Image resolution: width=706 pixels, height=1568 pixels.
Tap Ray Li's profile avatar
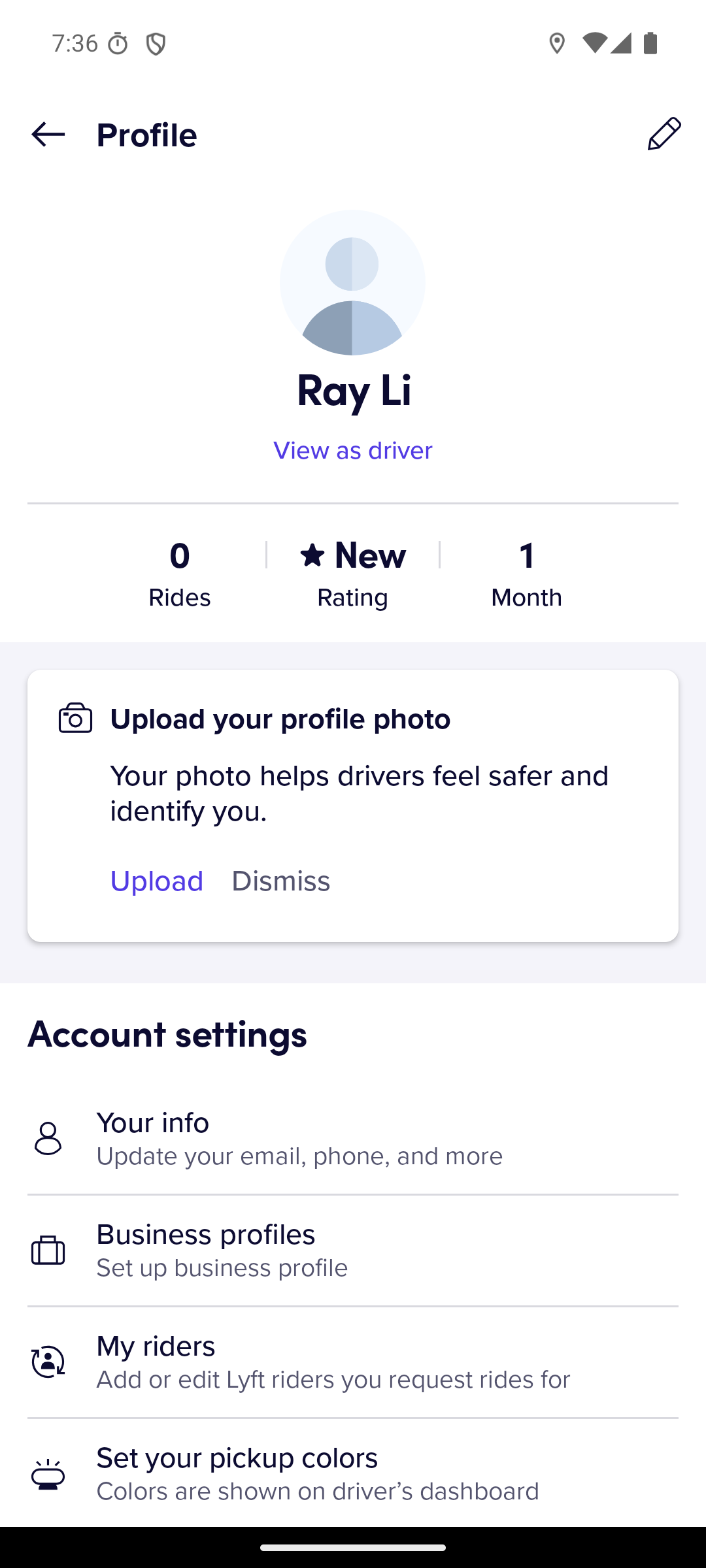pyautogui.click(x=352, y=281)
